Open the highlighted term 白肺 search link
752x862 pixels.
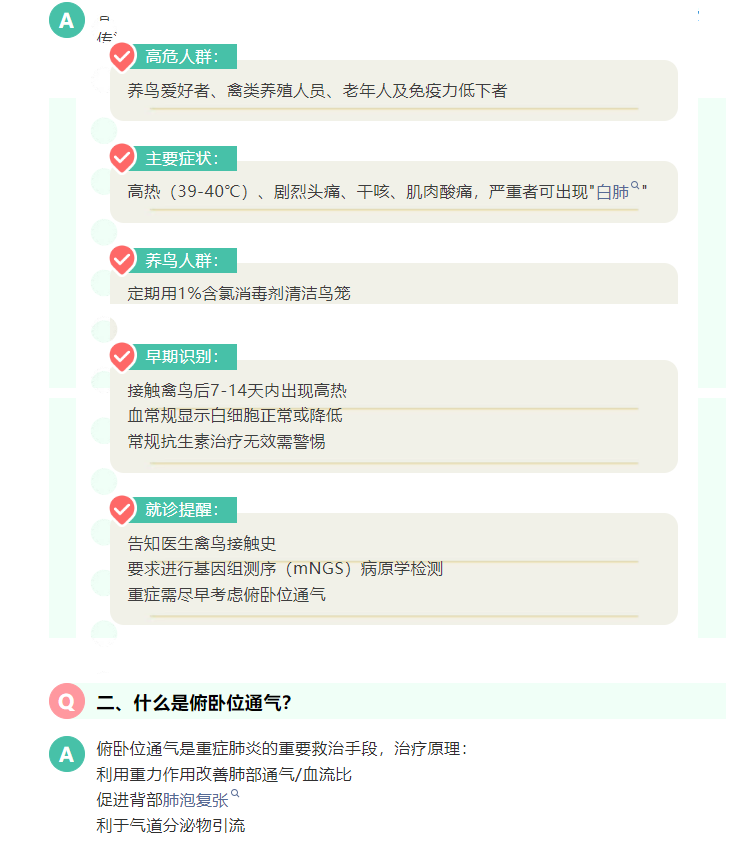coord(614,192)
